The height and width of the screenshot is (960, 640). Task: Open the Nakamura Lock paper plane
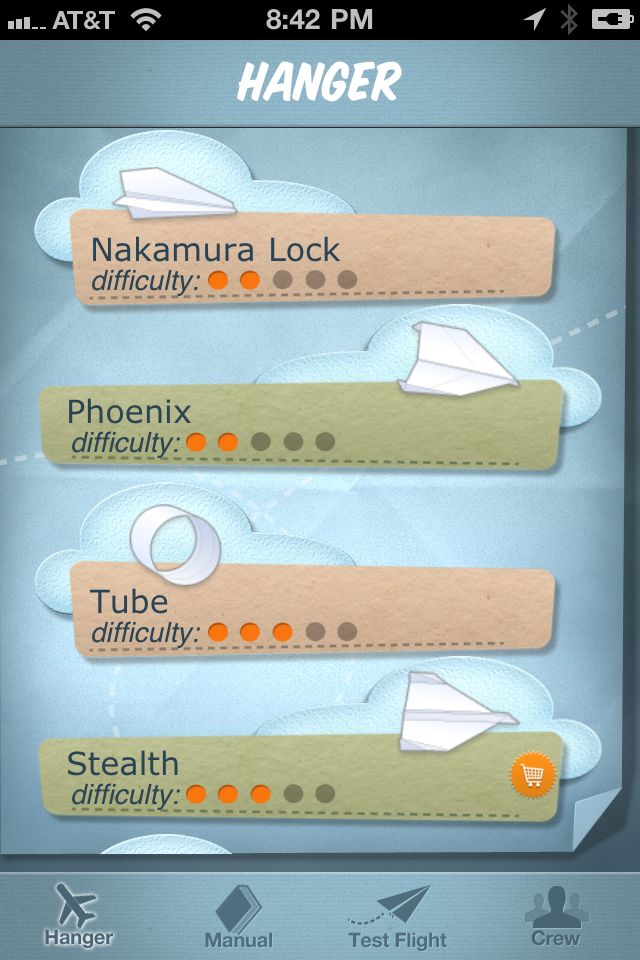point(312,258)
